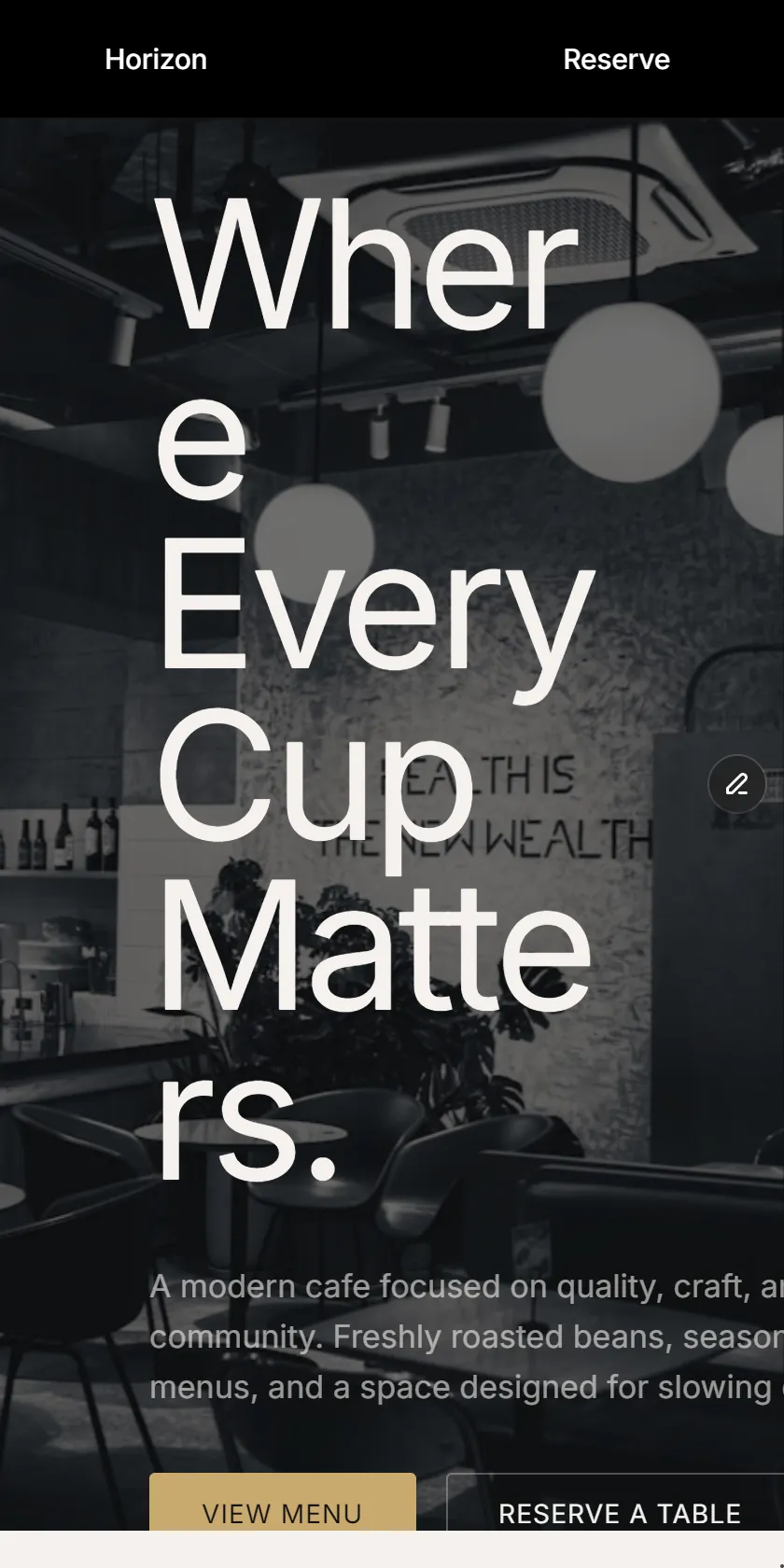The width and height of the screenshot is (784, 1568).
Task: Tap Reserve in the top bar
Action: coord(616,59)
